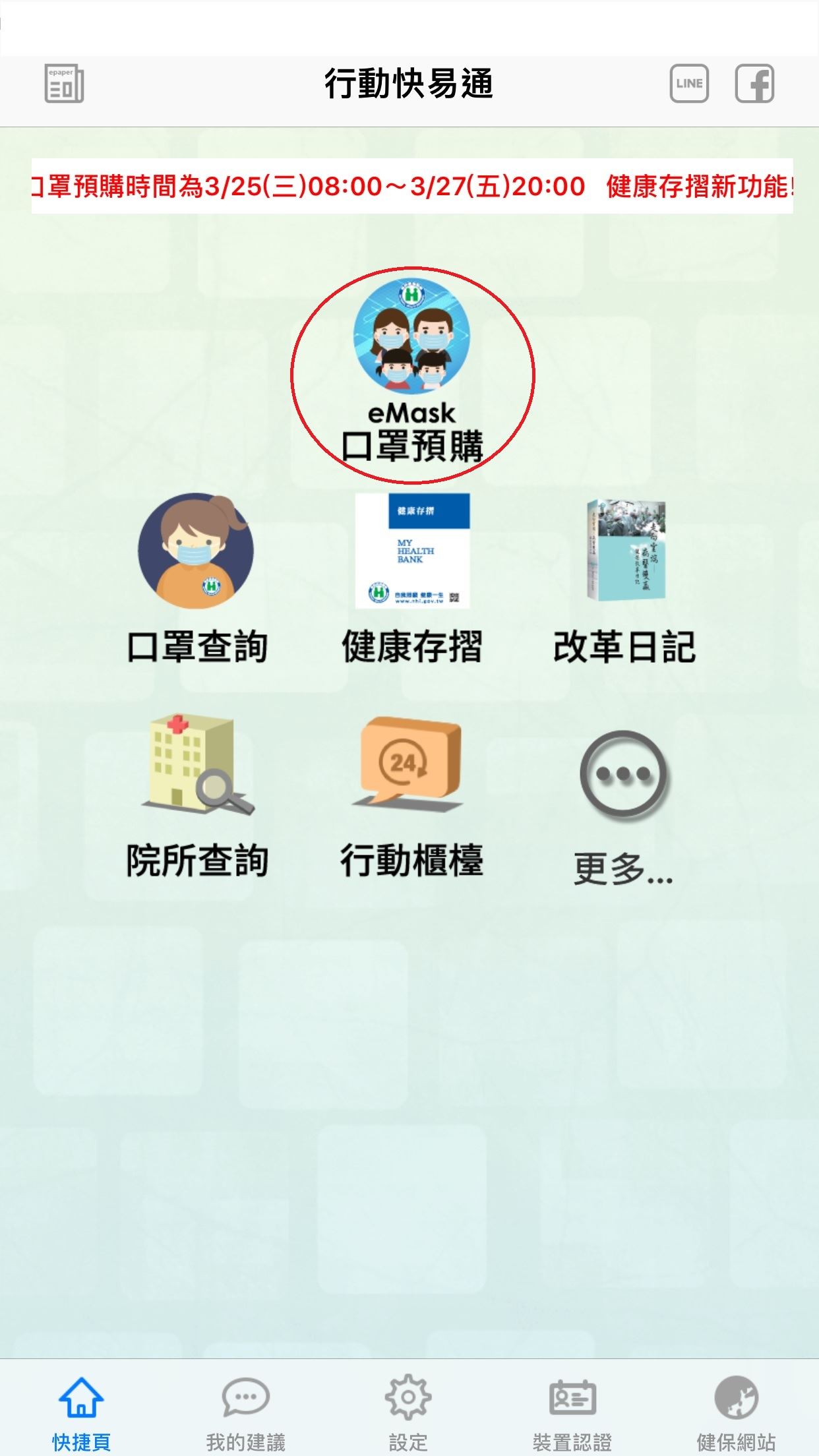Open 口罩查詢 mask lookup
Screen dimensions: 819x1456
(196, 577)
